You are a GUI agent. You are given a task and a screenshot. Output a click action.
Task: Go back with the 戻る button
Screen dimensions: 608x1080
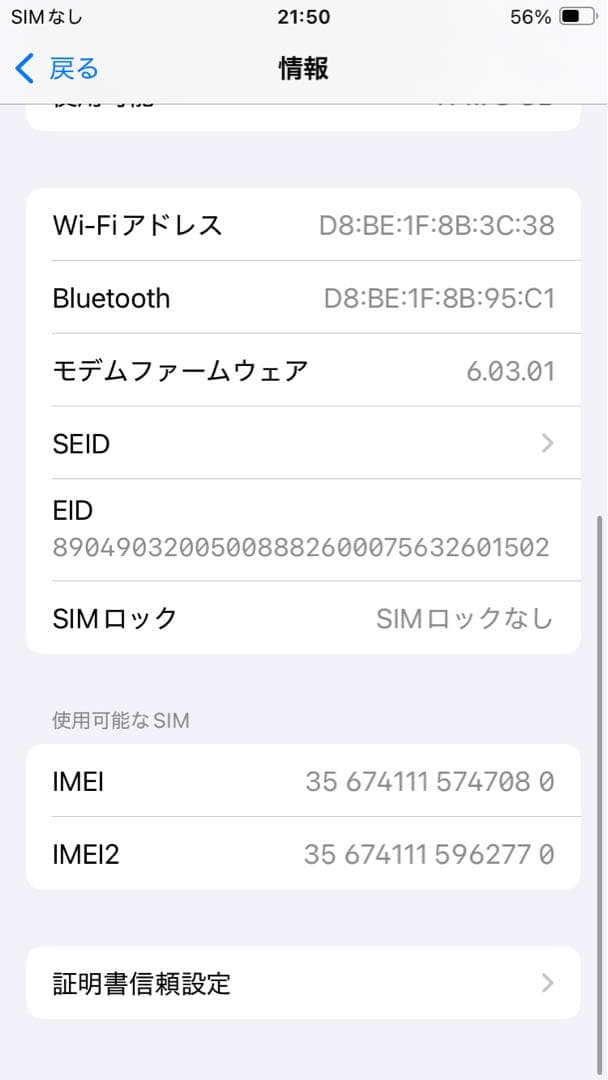click(58, 68)
